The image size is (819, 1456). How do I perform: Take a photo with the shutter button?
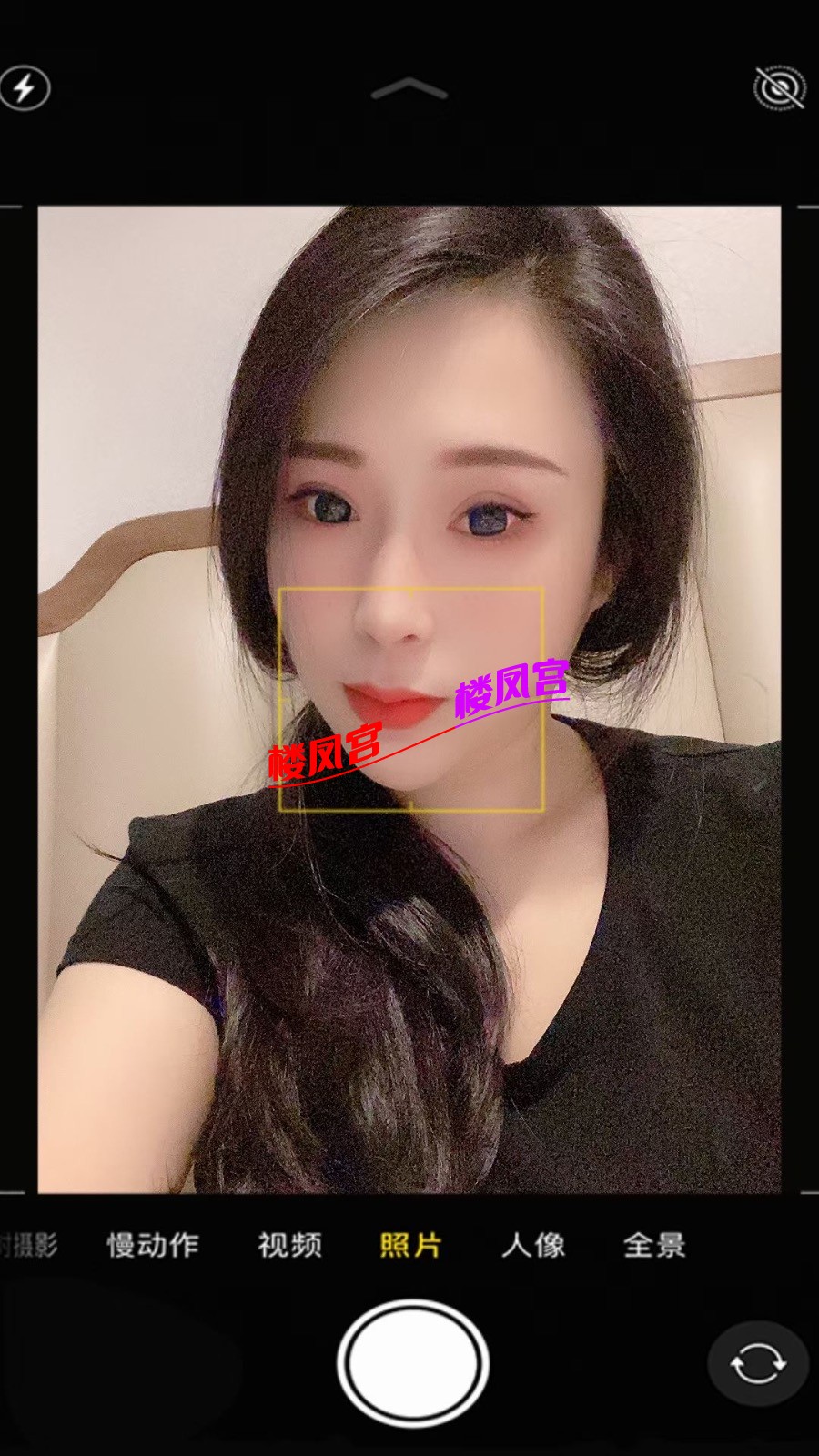pyautogui.click(x=412, y=1362)
